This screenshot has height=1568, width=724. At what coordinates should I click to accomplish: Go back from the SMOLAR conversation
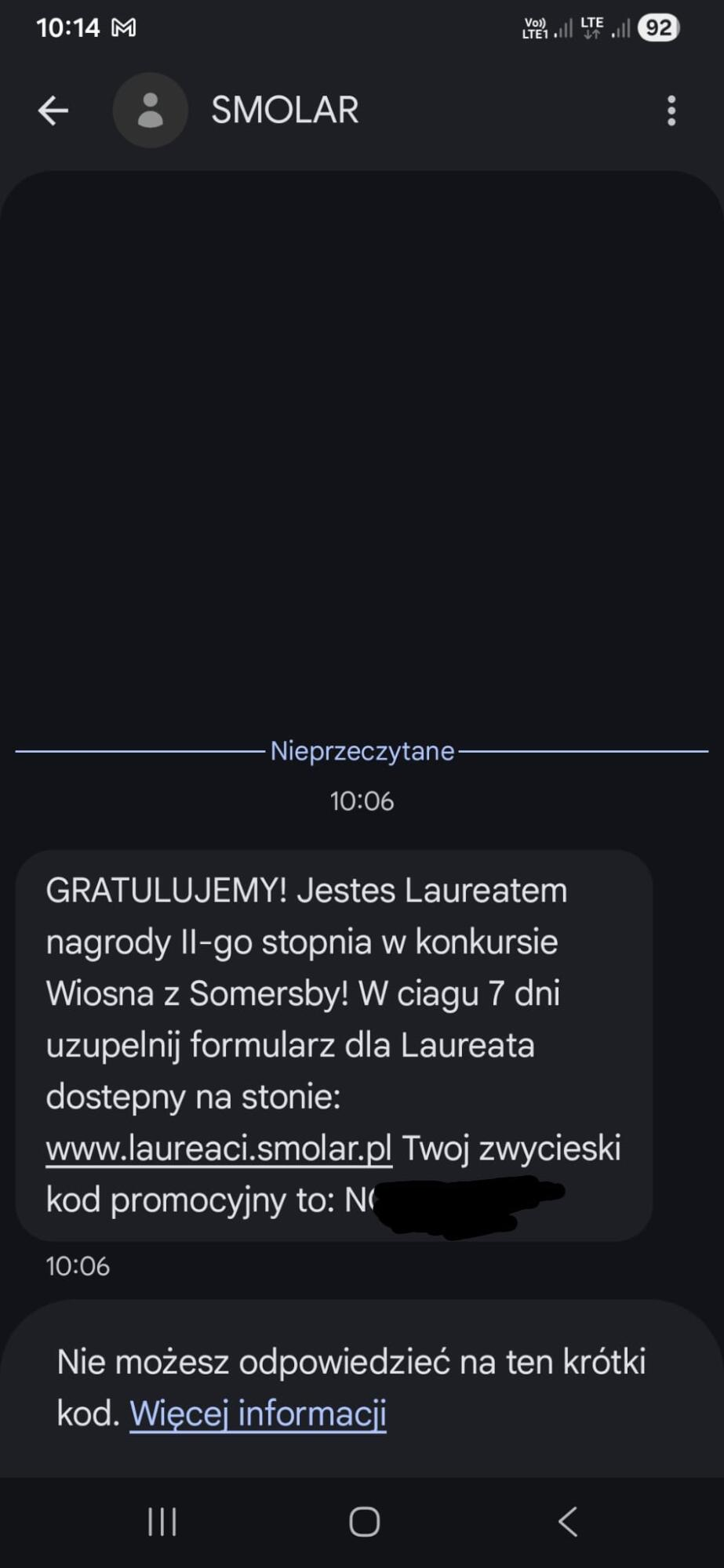point(53,111)
